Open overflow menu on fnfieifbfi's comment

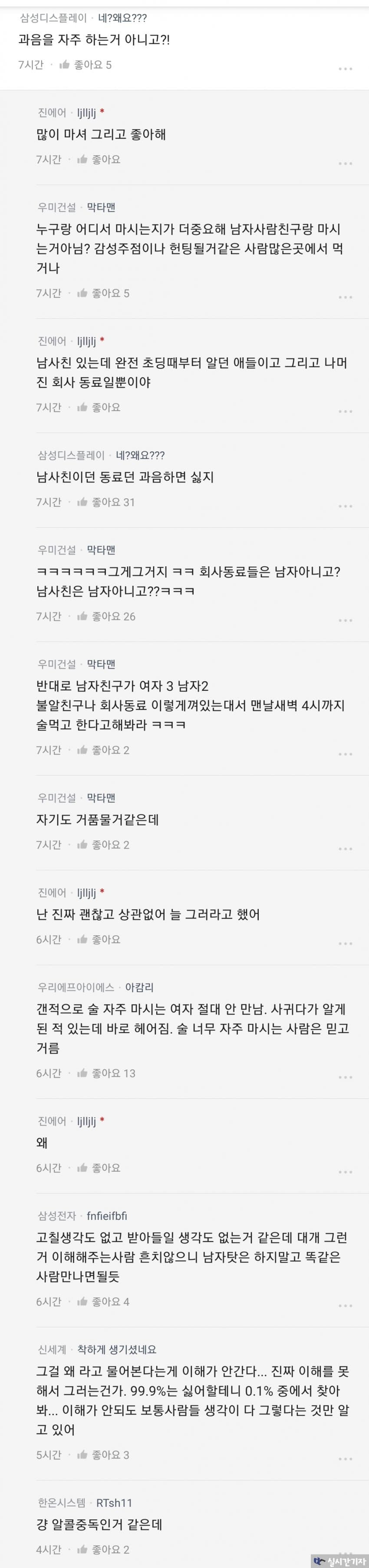coord(345,1305)
